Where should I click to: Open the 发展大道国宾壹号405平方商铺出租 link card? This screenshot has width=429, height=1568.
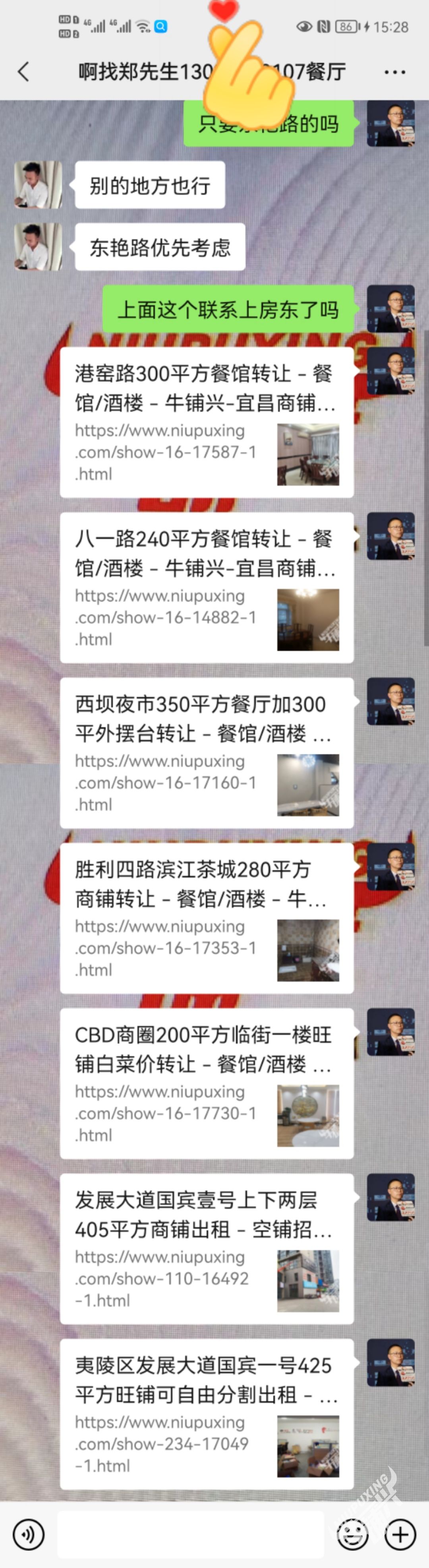pyautogui.click(x=206, y=1249)
